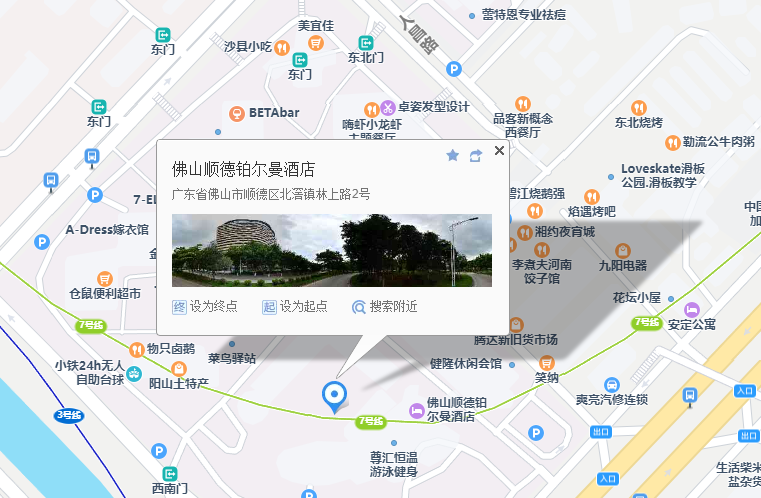Close the hotel info popup
The width and height of the screenshot is (761, 498).
coord(500,150)
